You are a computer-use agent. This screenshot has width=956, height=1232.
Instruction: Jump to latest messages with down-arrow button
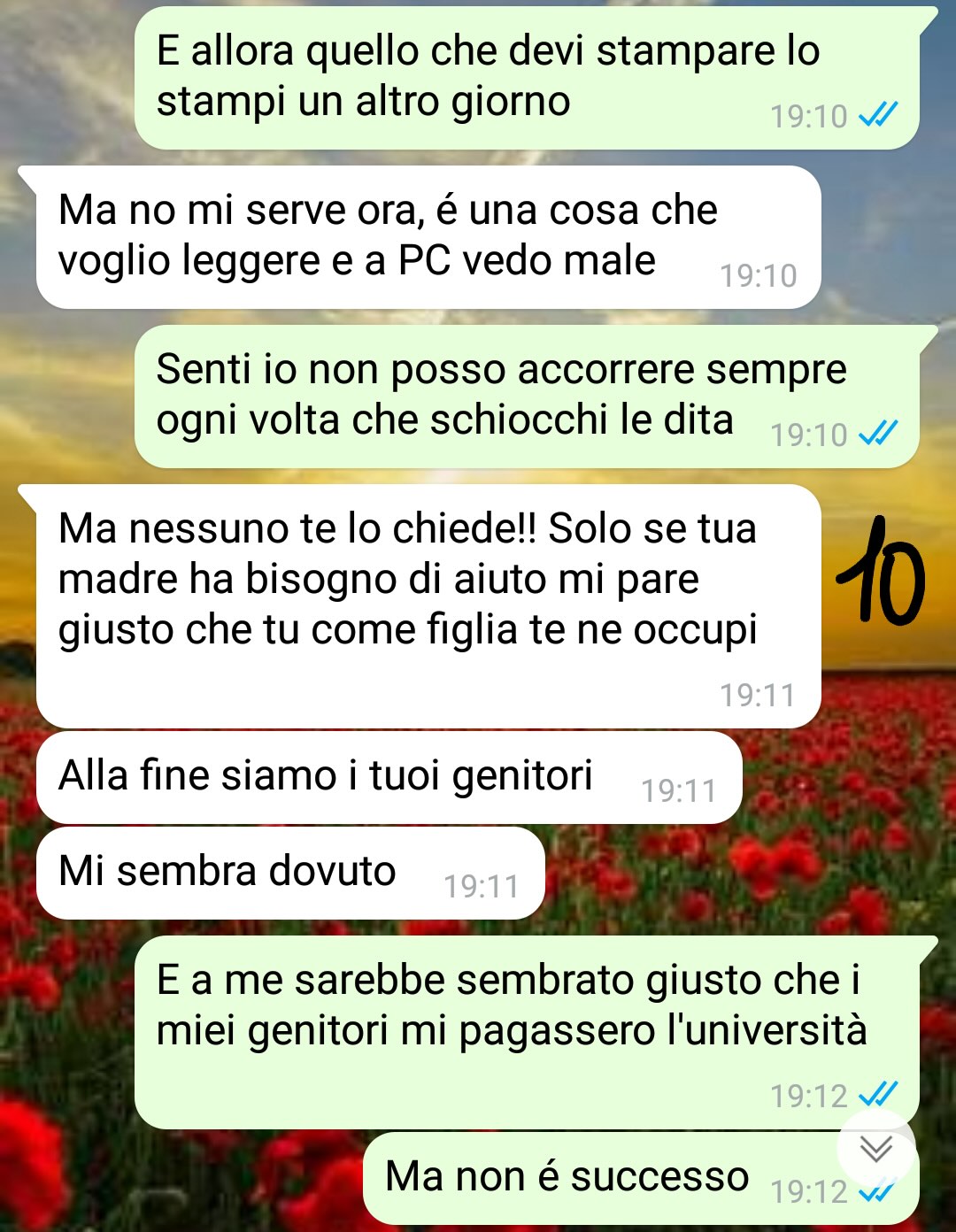pyautogui.click(x=875, y=1150)
